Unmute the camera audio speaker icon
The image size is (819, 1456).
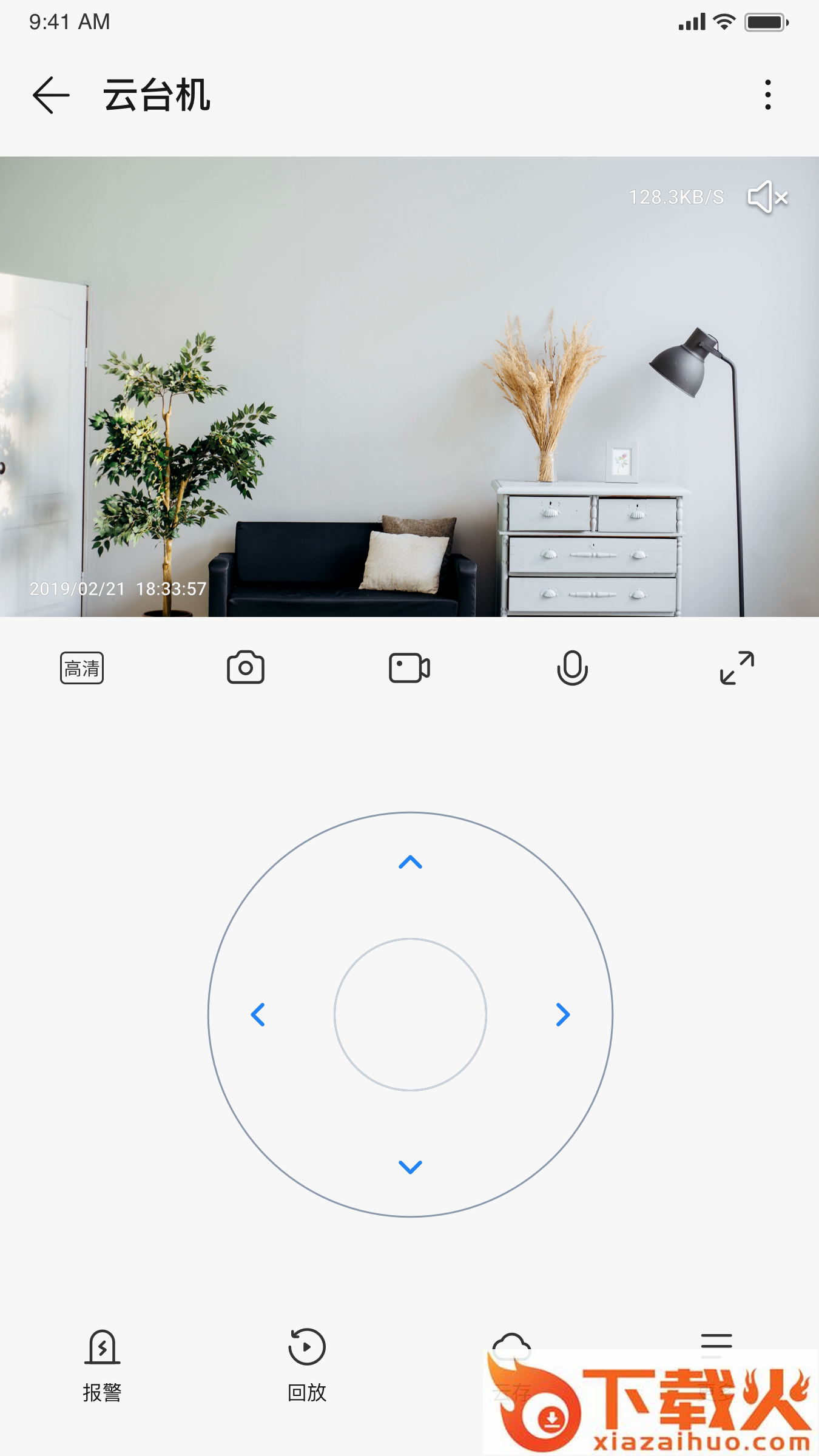pyautogui.click(x=767, y=197)
